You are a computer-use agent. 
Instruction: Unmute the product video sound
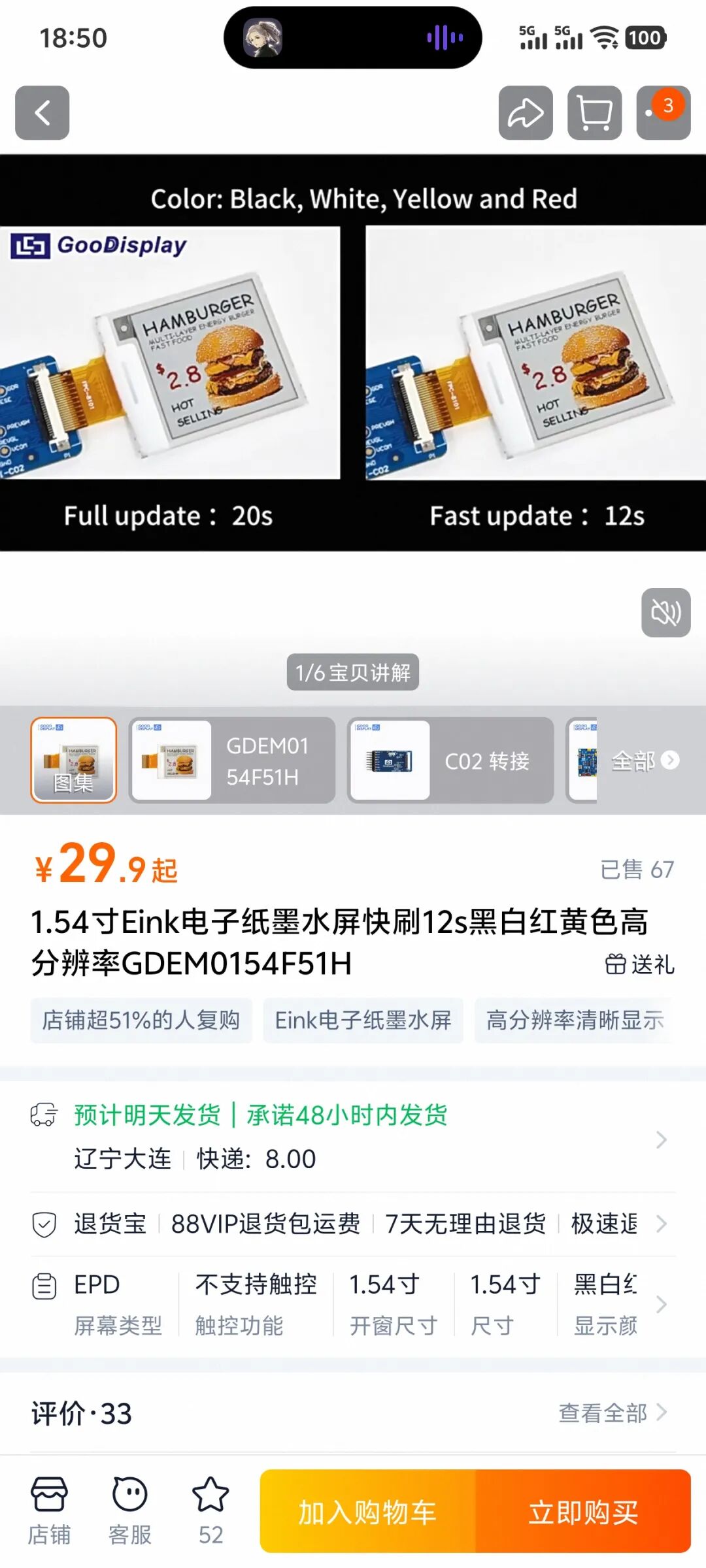click(665, 612)
